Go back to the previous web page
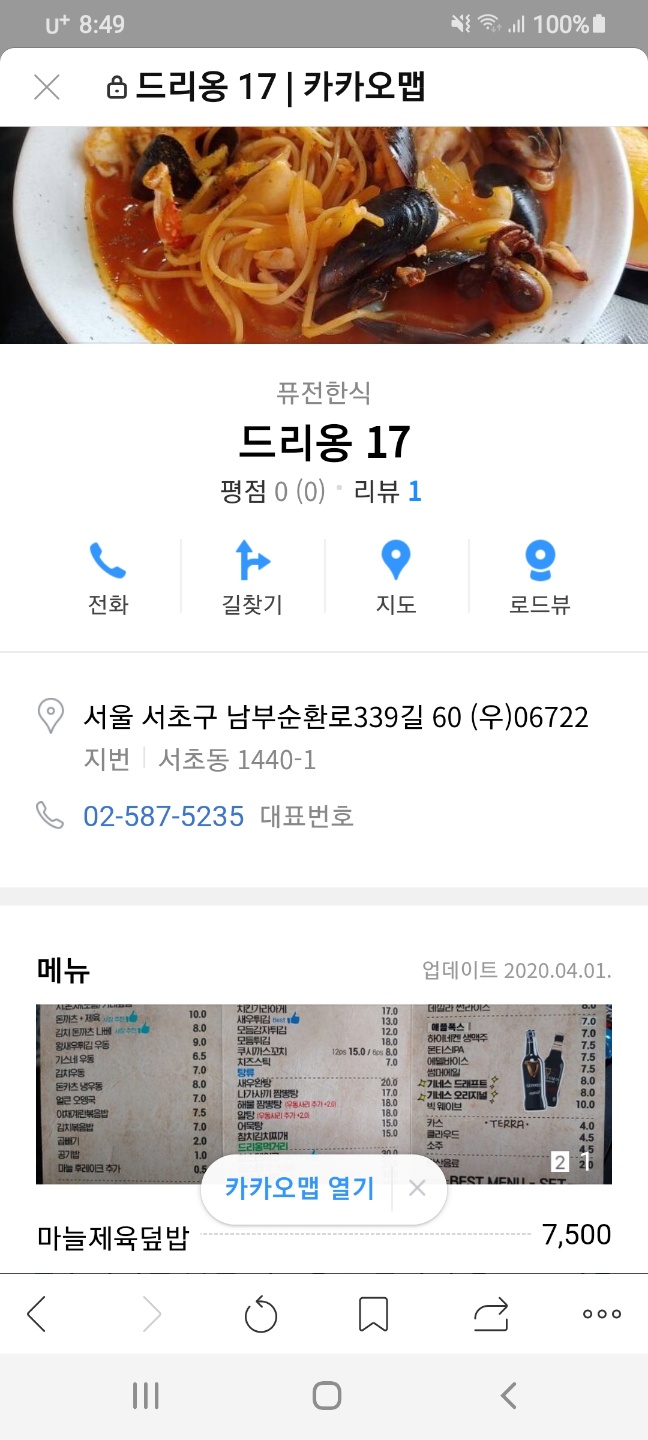648x1440 pixels. click(x=37, y=1314)
